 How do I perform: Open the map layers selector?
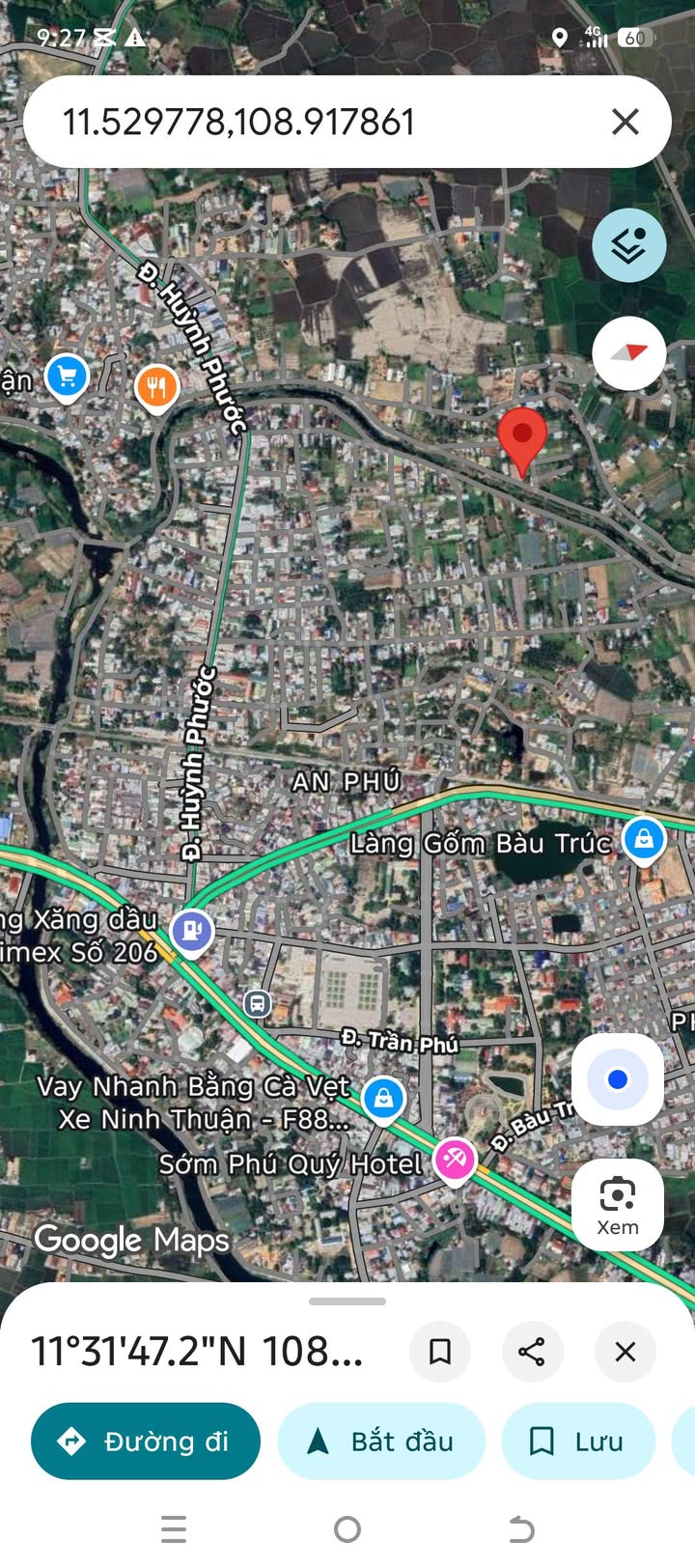[x=628, y=245]
